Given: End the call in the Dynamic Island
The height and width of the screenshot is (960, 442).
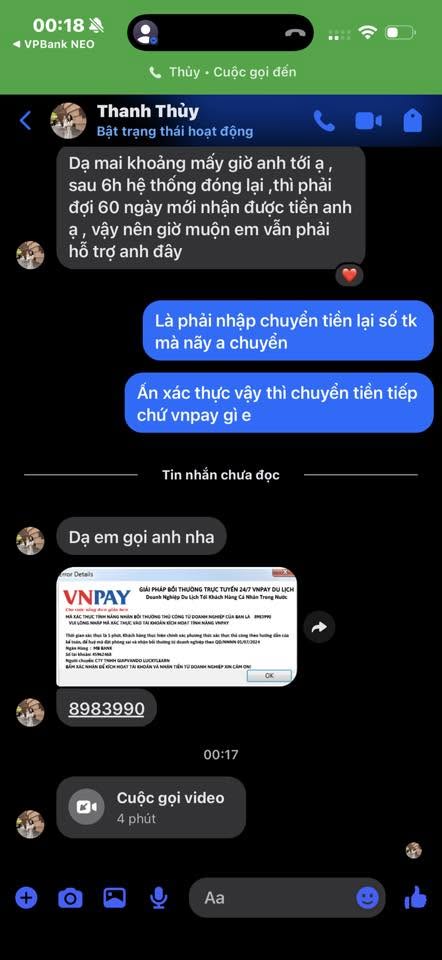Looking at the screenshot, I should [x=294, y=32].
